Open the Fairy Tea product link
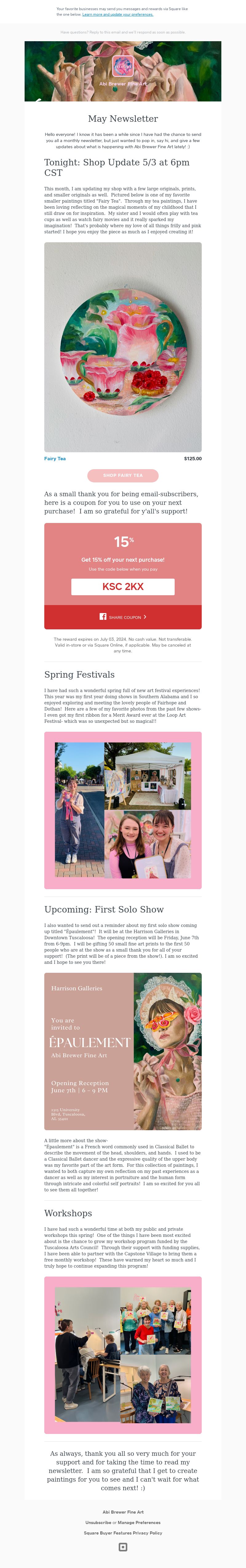This screenshot has height=1568, width=246. tap(55, 458)
